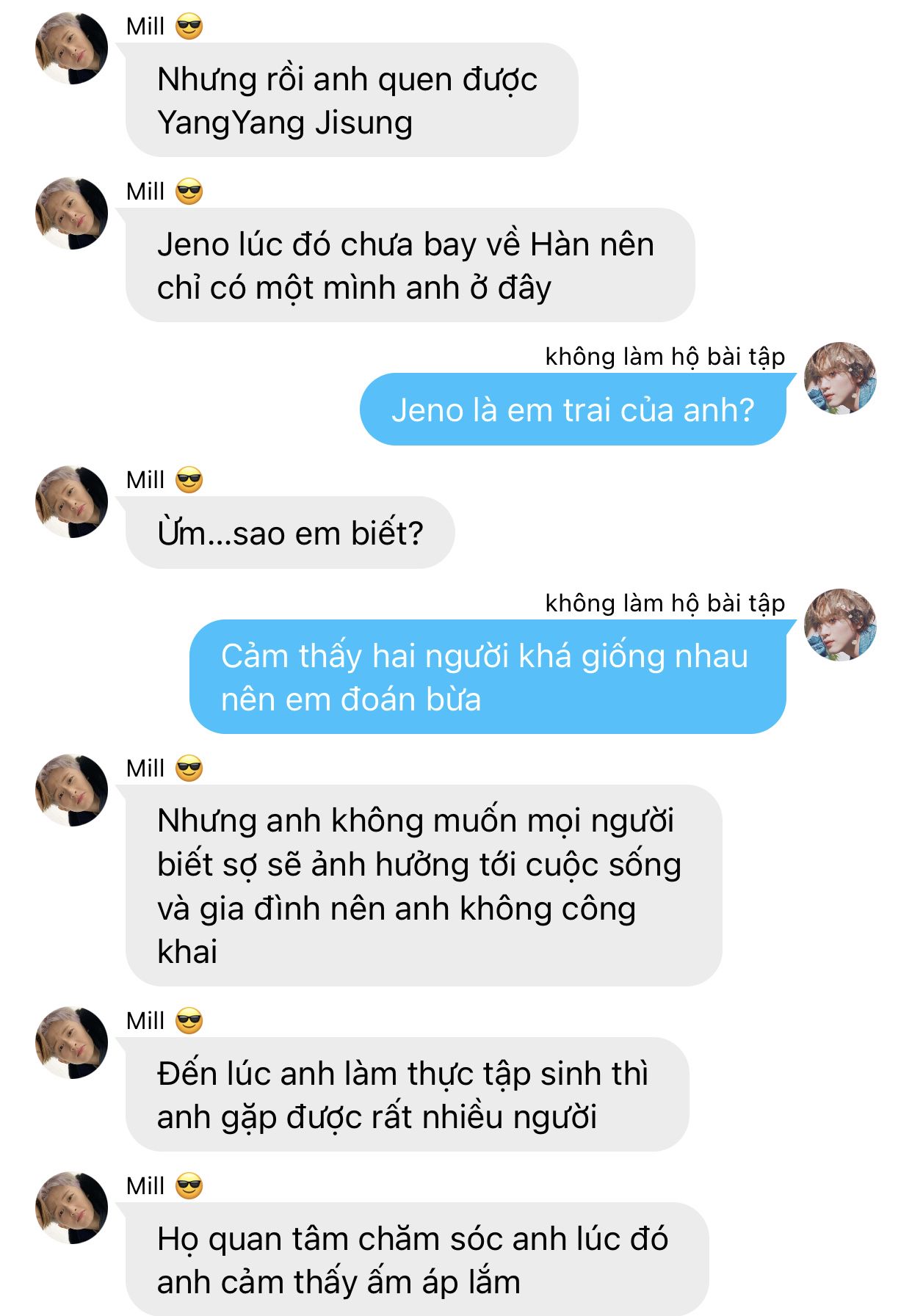Tap Mill's avatar next to "Họ quan tâm chăm sóc"
Image resolution: width=912 pixels, height=1316 pixels.
tap(71, 1208)
